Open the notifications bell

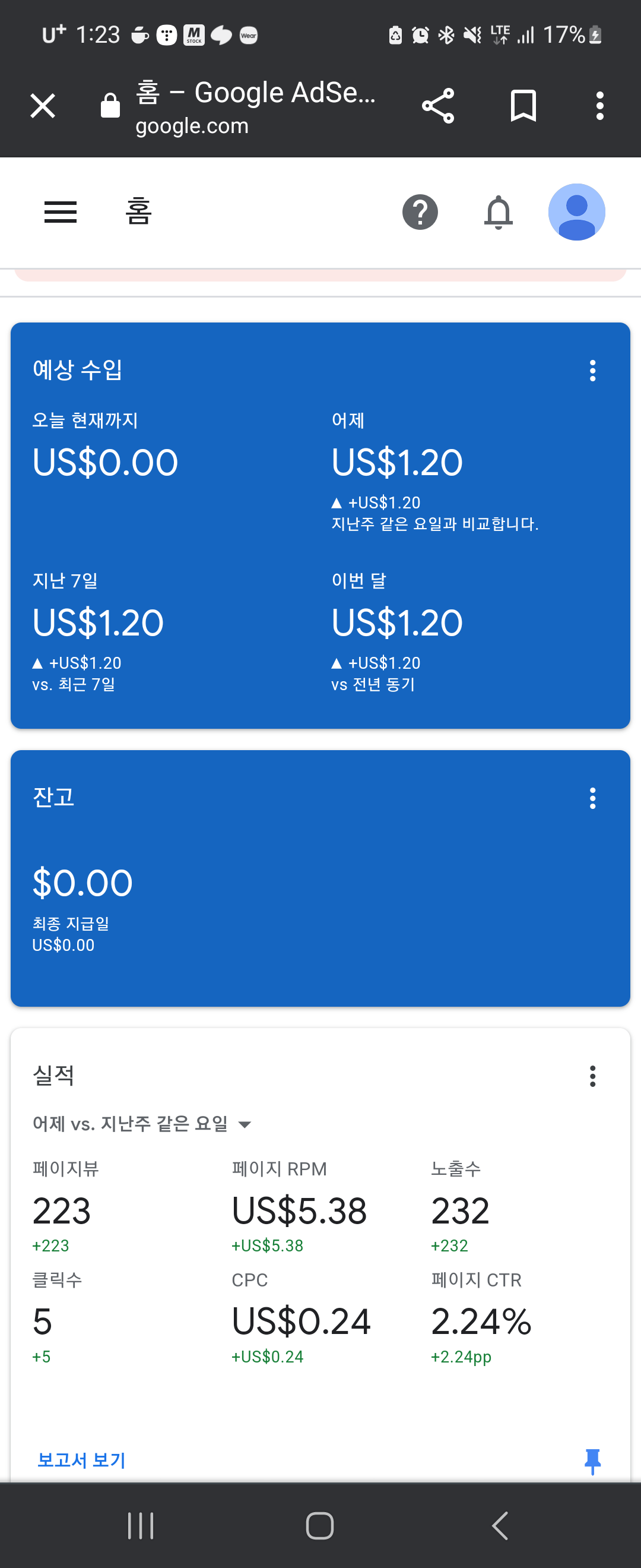pos(498,213)
